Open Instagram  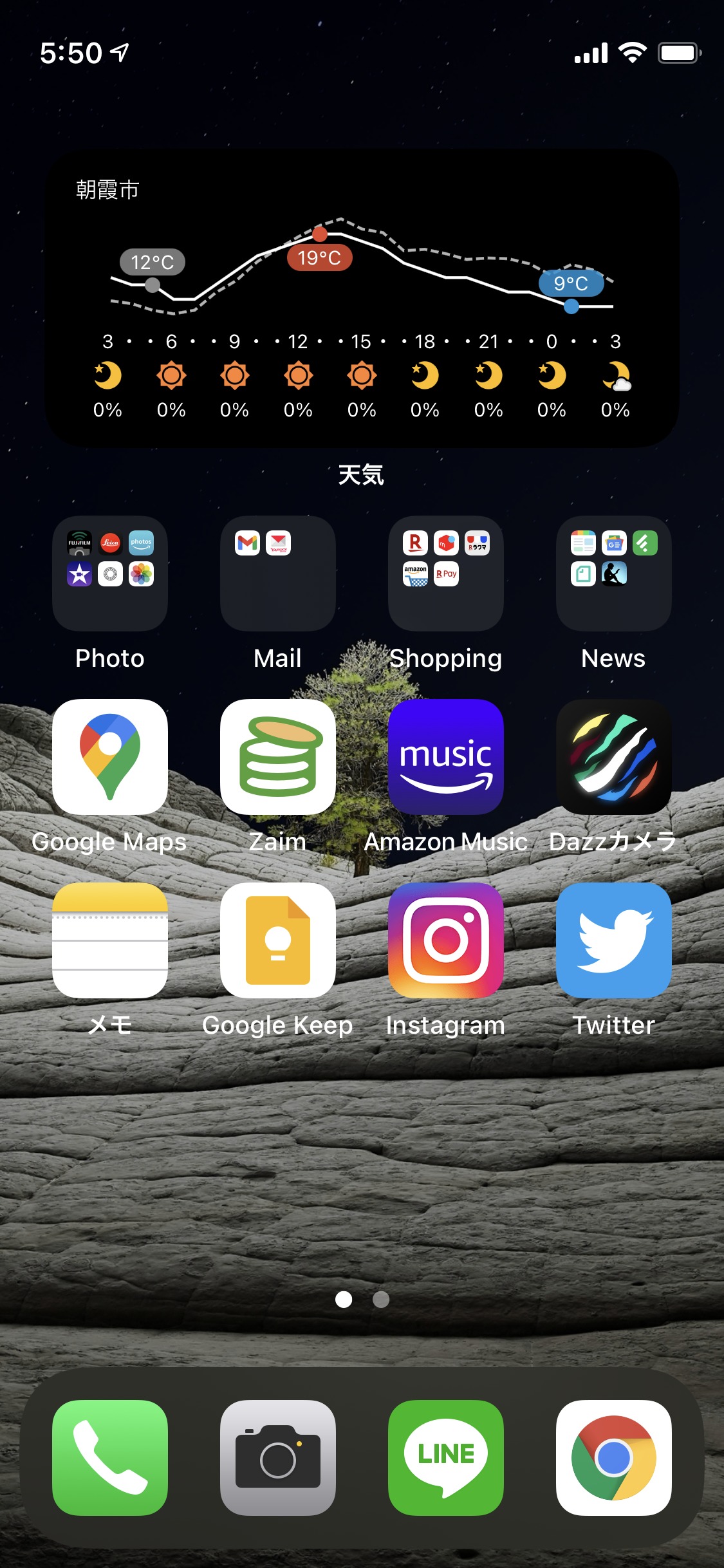coord(446,940)
